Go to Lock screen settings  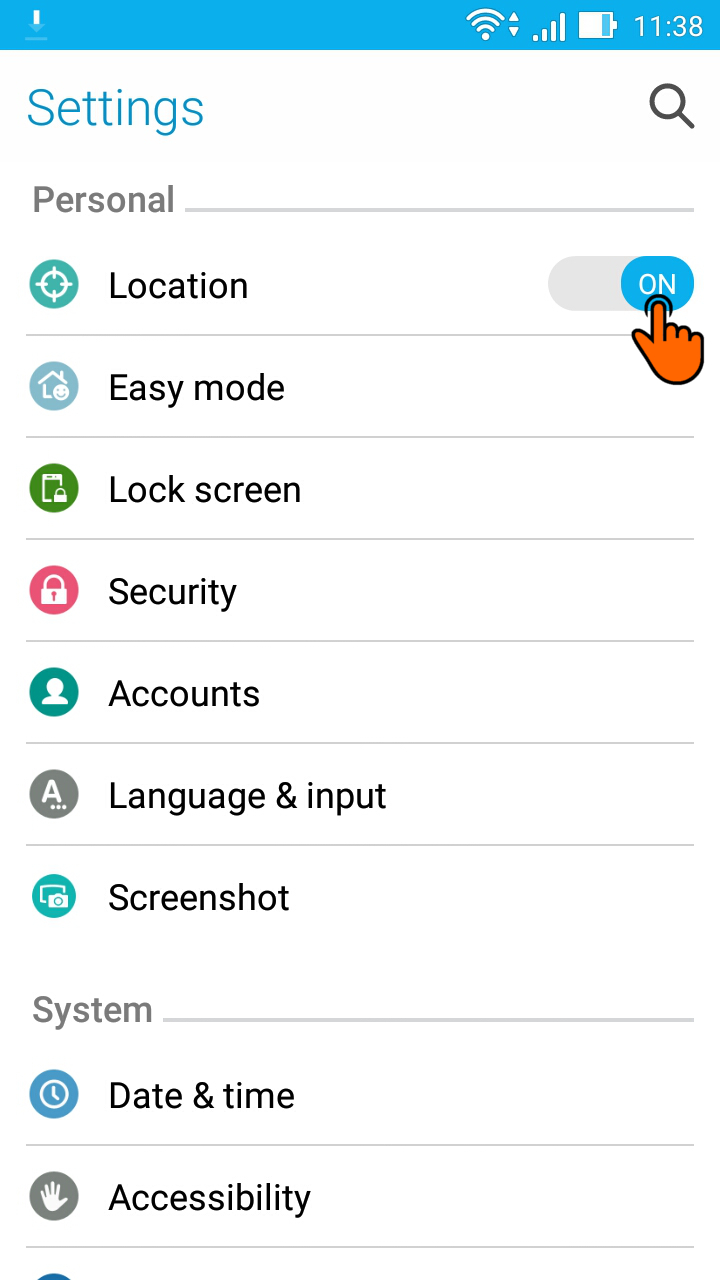tap(360, 489)
